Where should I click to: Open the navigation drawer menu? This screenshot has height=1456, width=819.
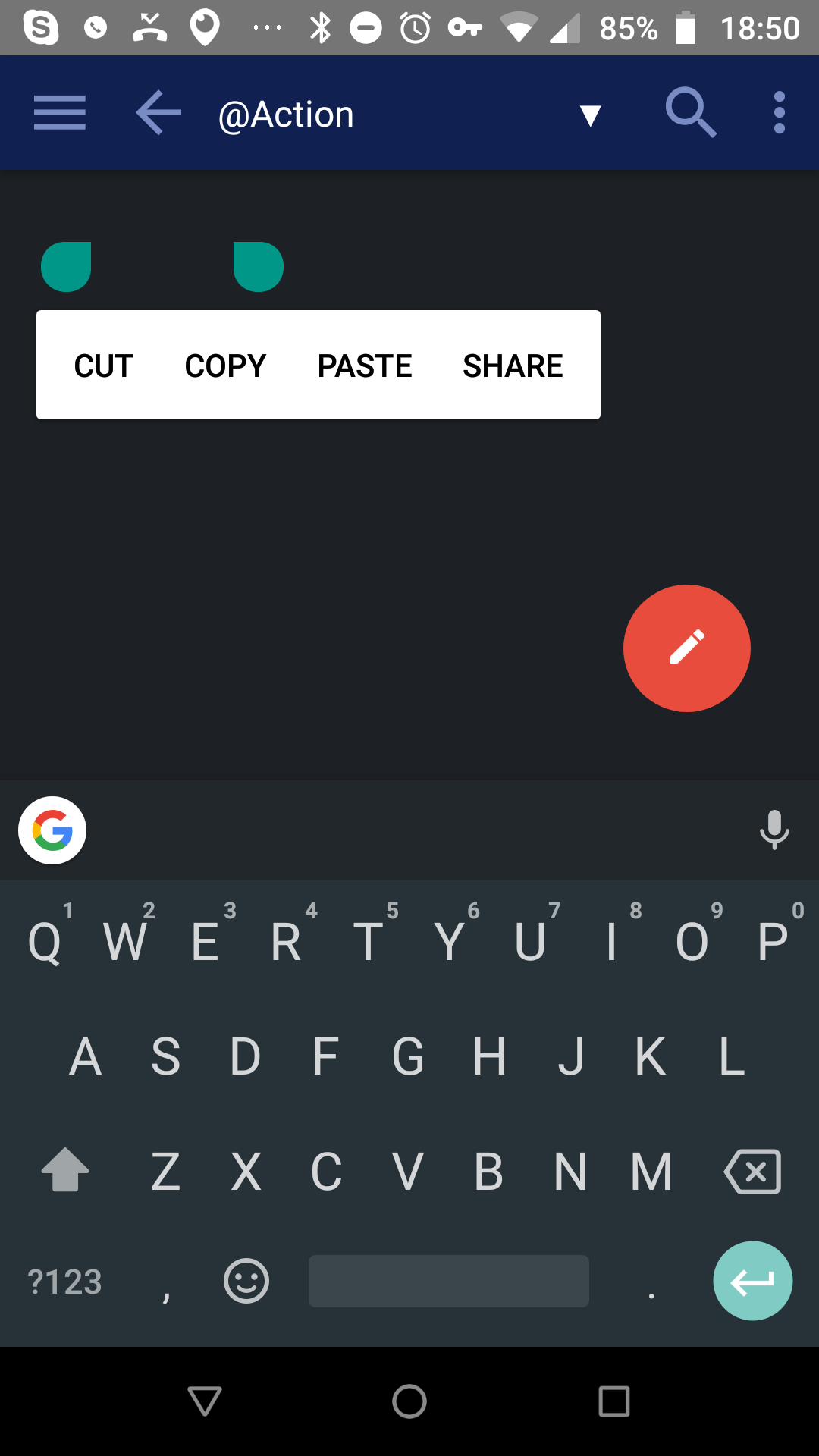(x=59, y=112)
